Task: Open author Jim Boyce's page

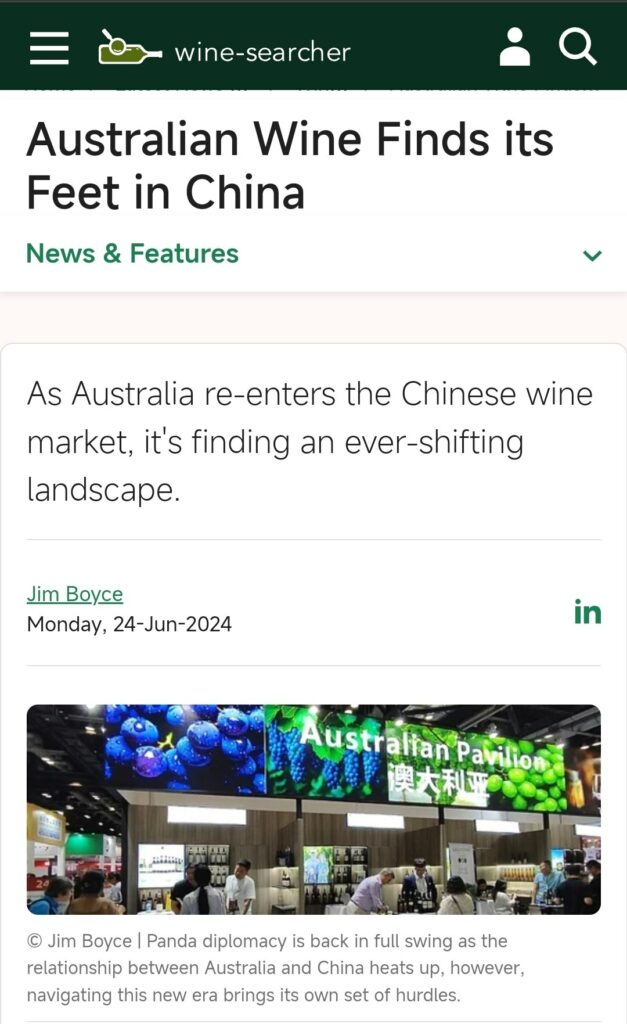Action: pos(75,594)
